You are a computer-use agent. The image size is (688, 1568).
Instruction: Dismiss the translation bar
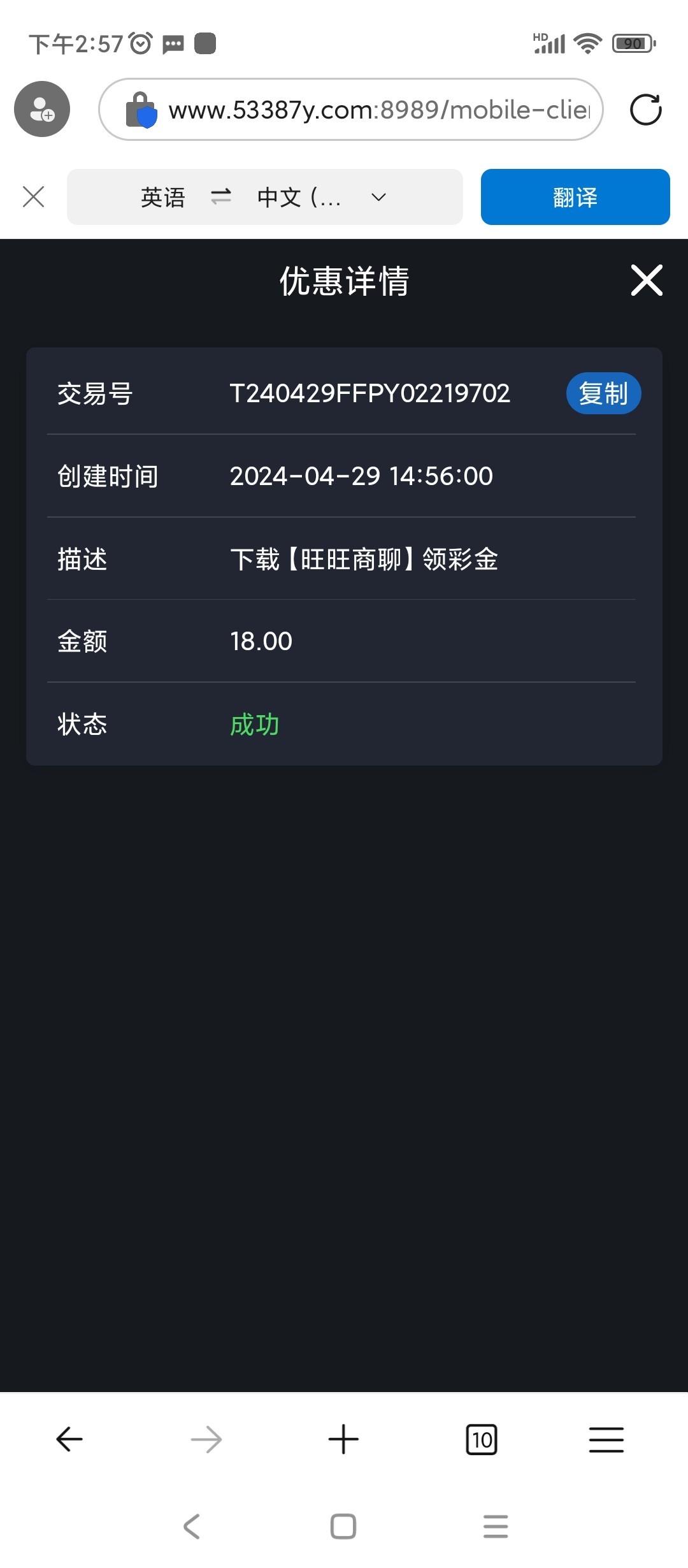(33, 197)
